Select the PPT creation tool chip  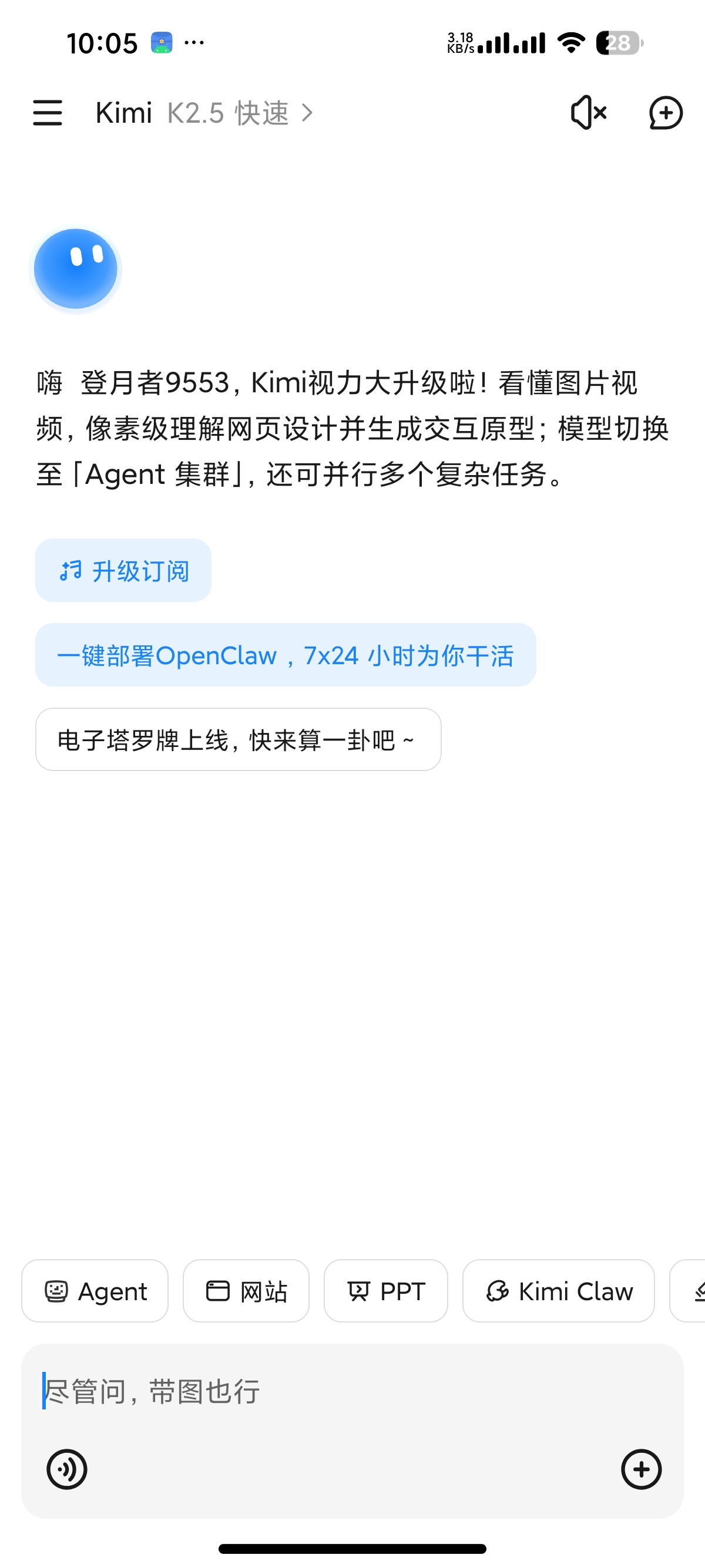click(385, 1291)
